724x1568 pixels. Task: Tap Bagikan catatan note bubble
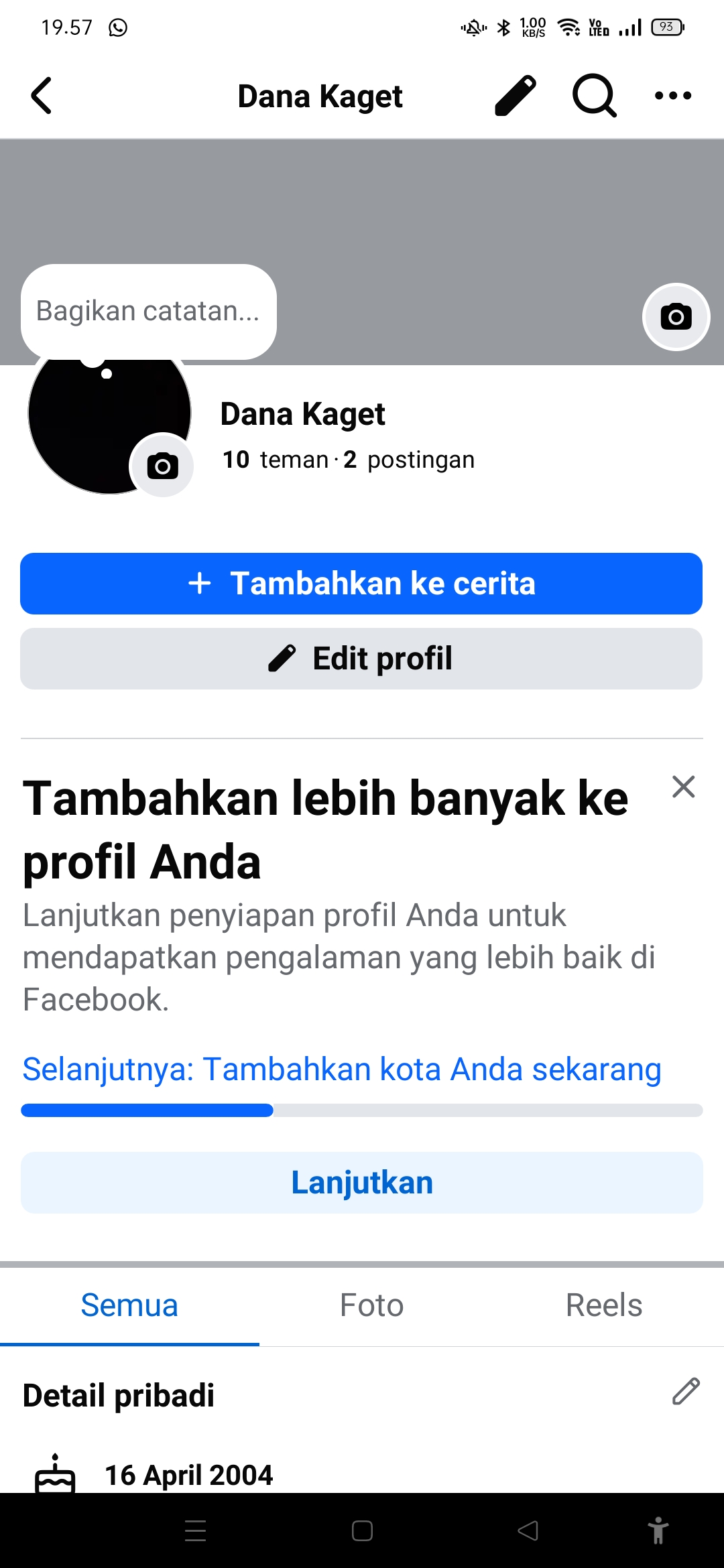pos(148,312)
